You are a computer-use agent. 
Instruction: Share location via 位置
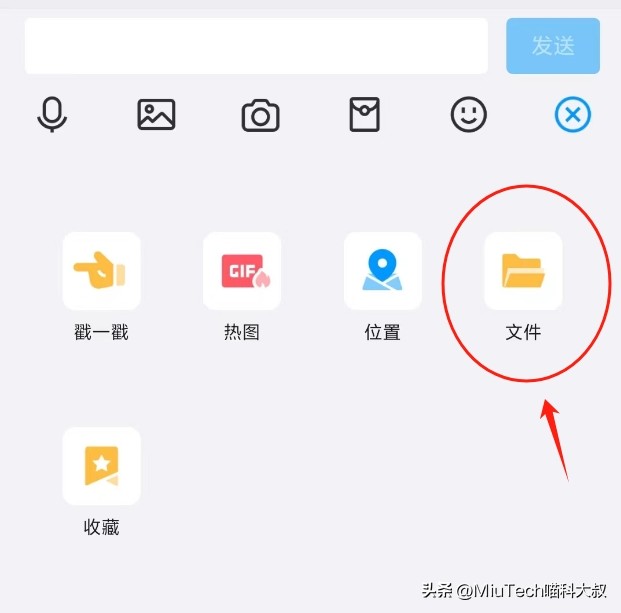(382, 271)
